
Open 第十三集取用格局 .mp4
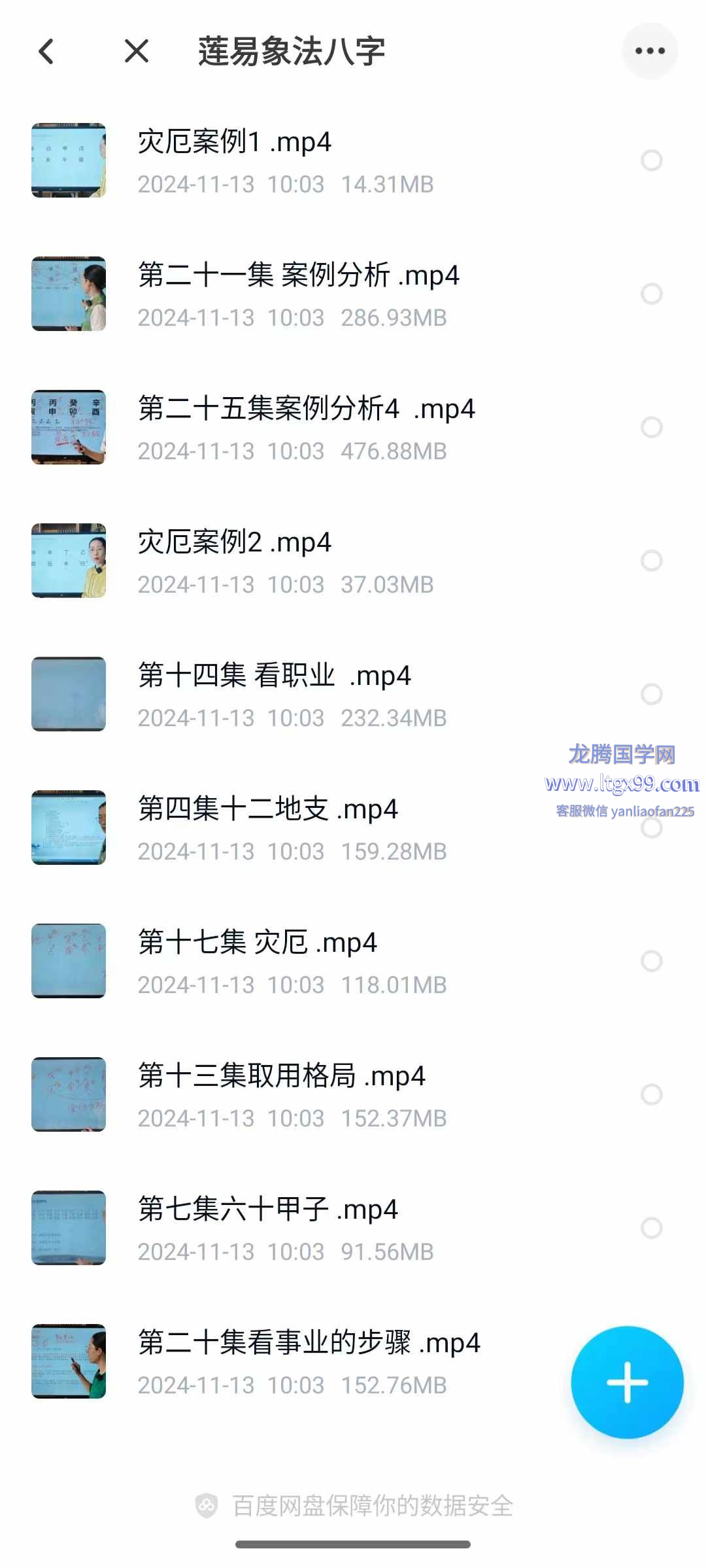click(x=281, y=1076)
